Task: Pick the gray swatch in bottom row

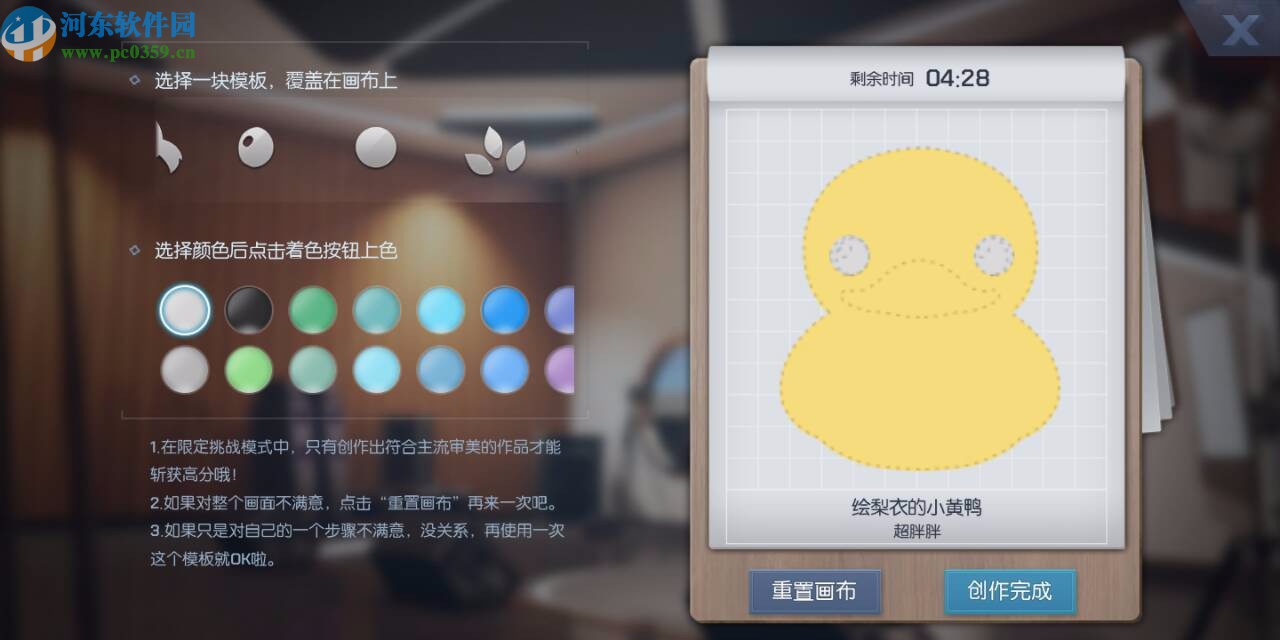Action: click(x=185, y=370)
